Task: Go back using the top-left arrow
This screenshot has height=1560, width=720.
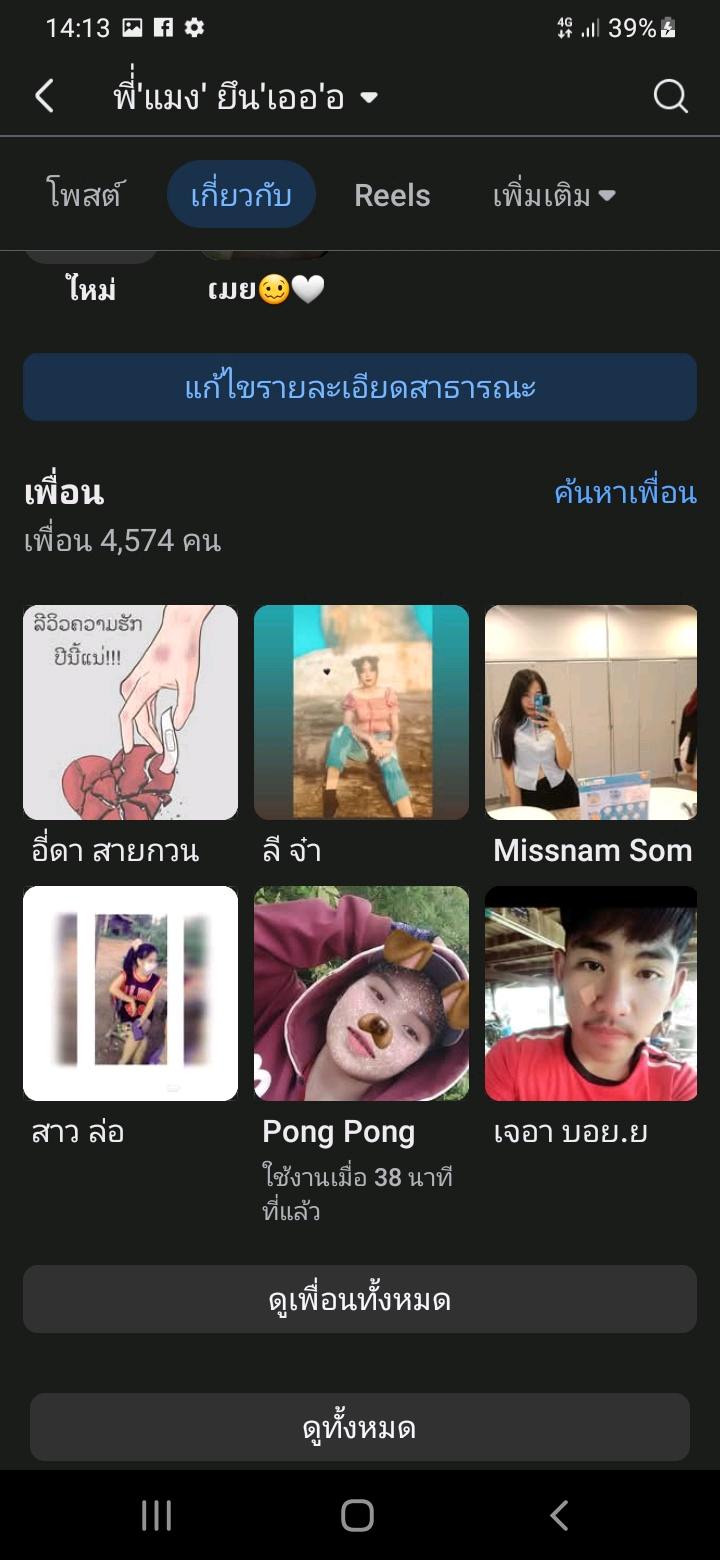Action: click(x=44, y=97)
